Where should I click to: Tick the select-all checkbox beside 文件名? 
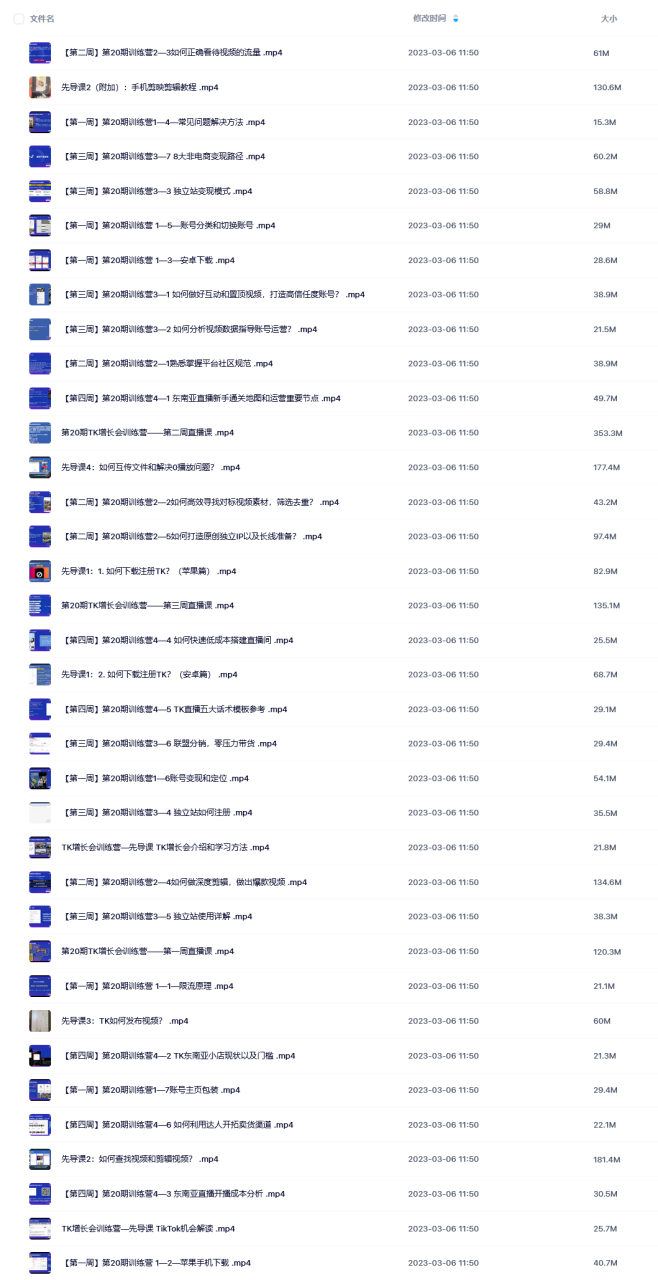coord(18,19)
